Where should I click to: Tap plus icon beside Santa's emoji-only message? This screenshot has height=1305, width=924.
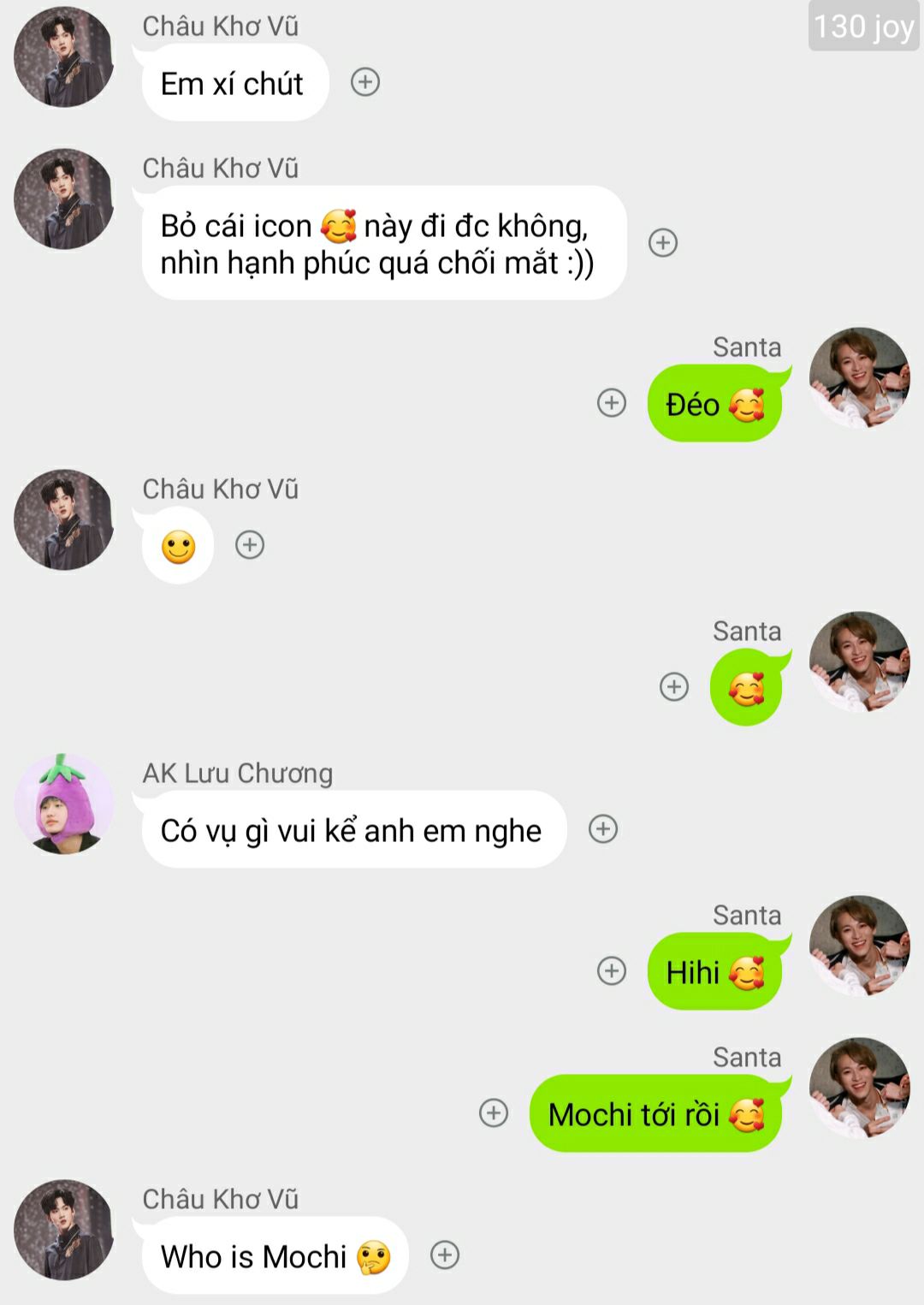674,686
